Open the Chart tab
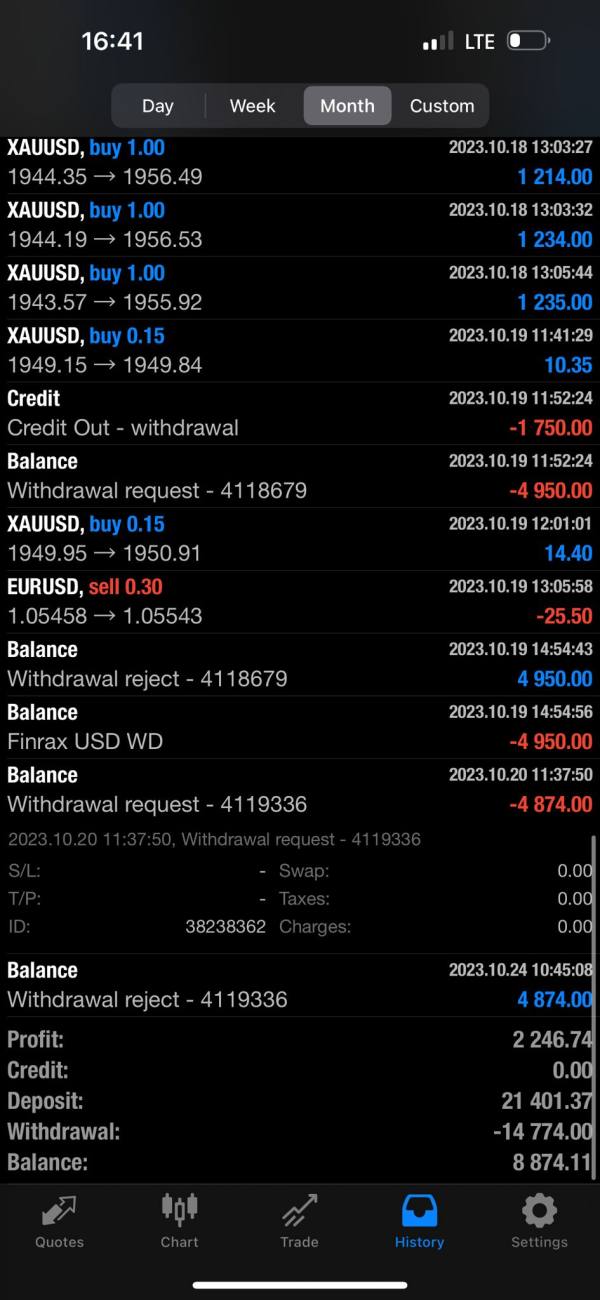Viewport: 600px width, 1300px height. pyautogui.click(x=179, y=1222)
